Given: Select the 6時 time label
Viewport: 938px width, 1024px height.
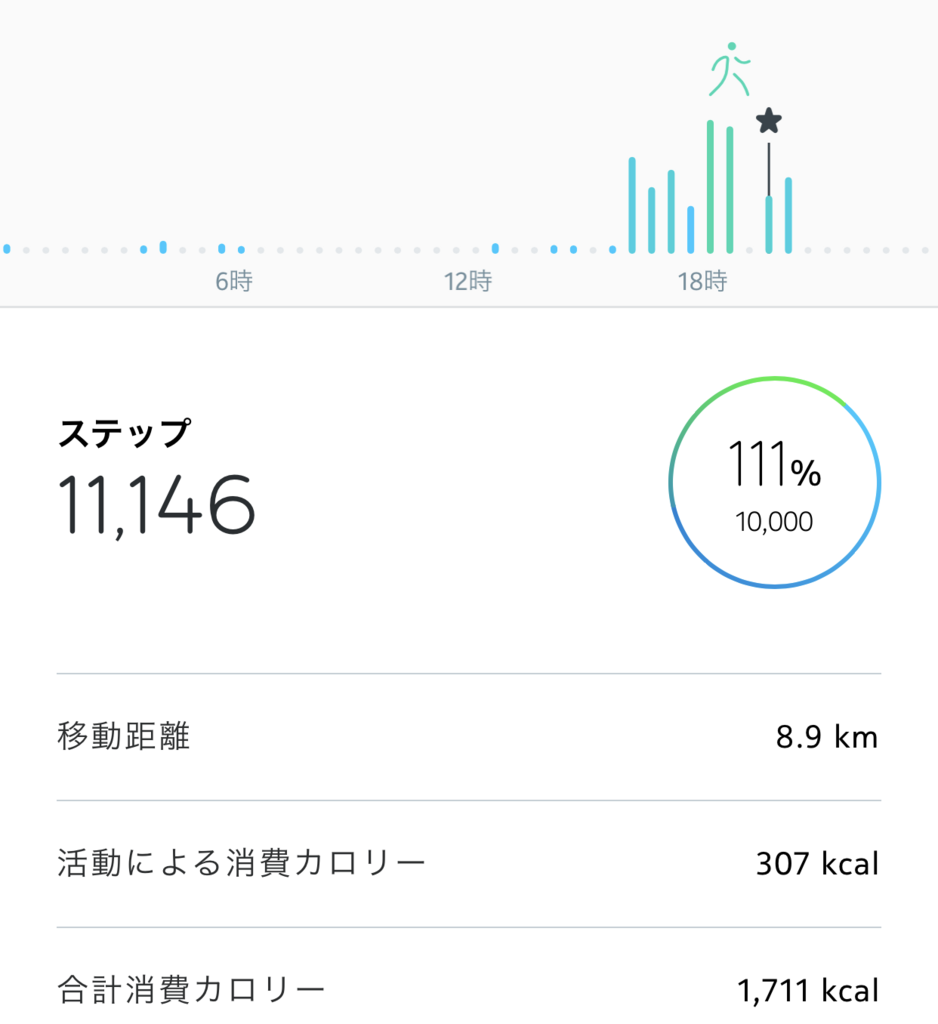Looking at the screenshot, I should 232,282.
